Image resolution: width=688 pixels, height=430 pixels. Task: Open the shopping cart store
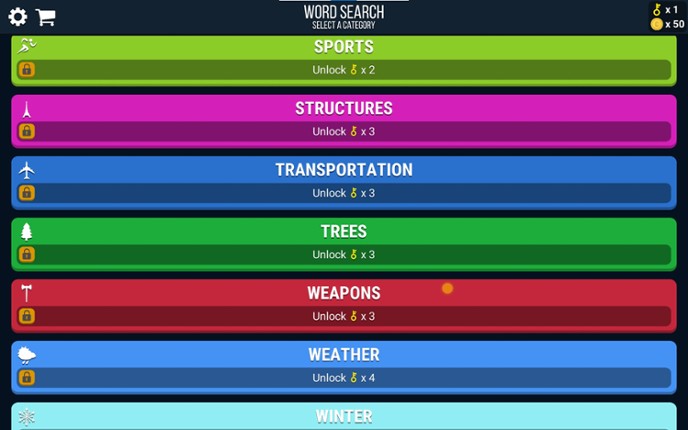tap(45, 17)
